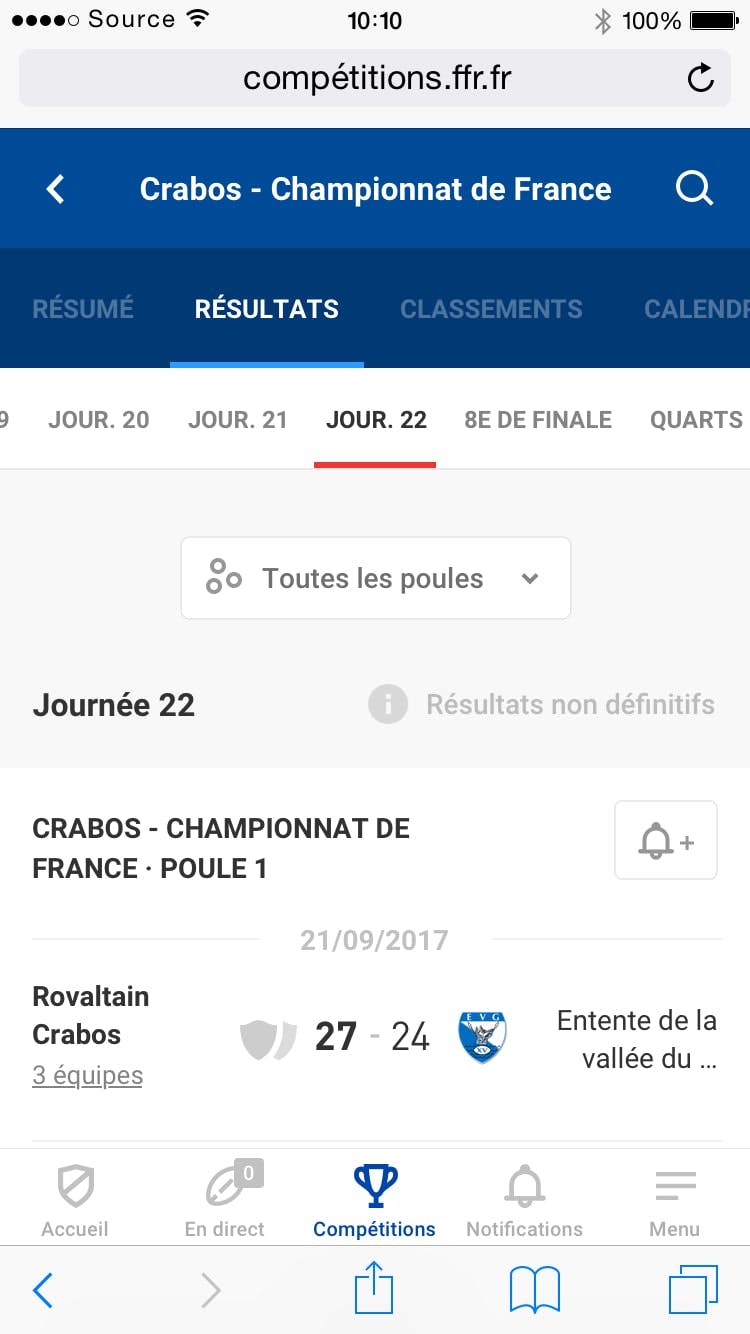Show open Safari tabs
Screen dimensions: 750x1334
tap(693, 1290)
